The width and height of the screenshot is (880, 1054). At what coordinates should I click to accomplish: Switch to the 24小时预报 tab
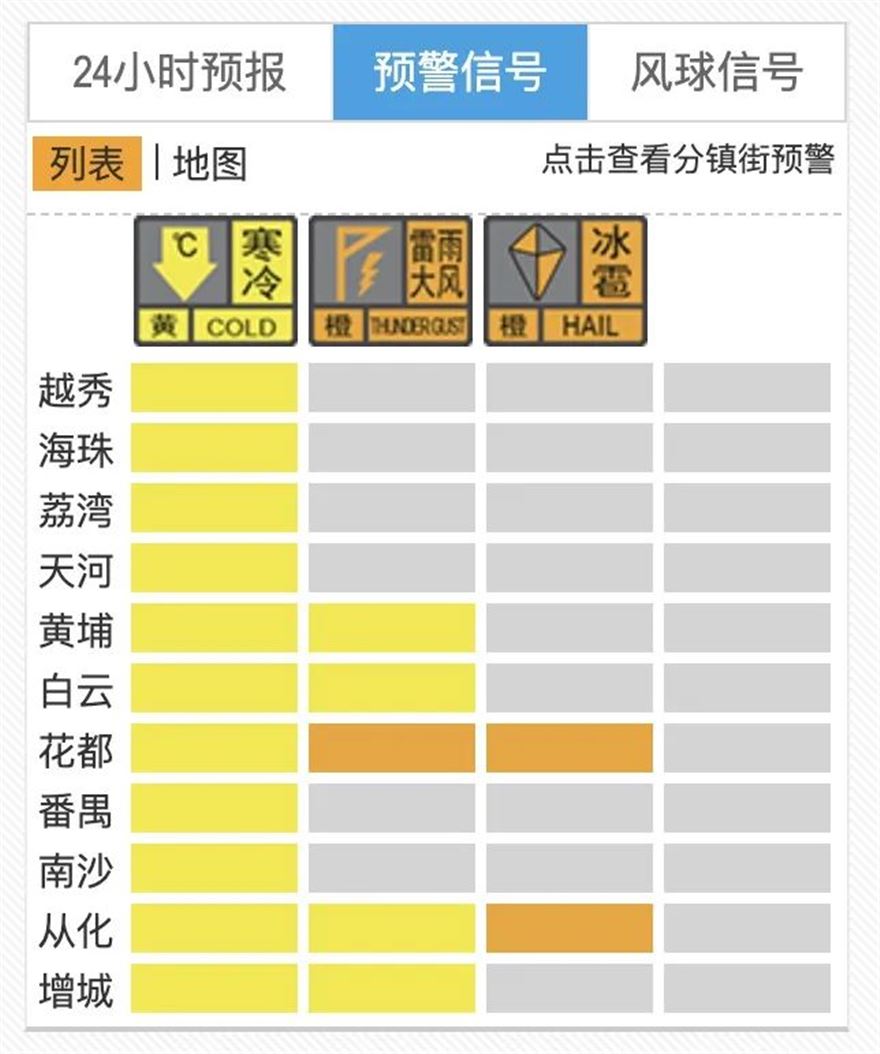click(x=180, y=73)
